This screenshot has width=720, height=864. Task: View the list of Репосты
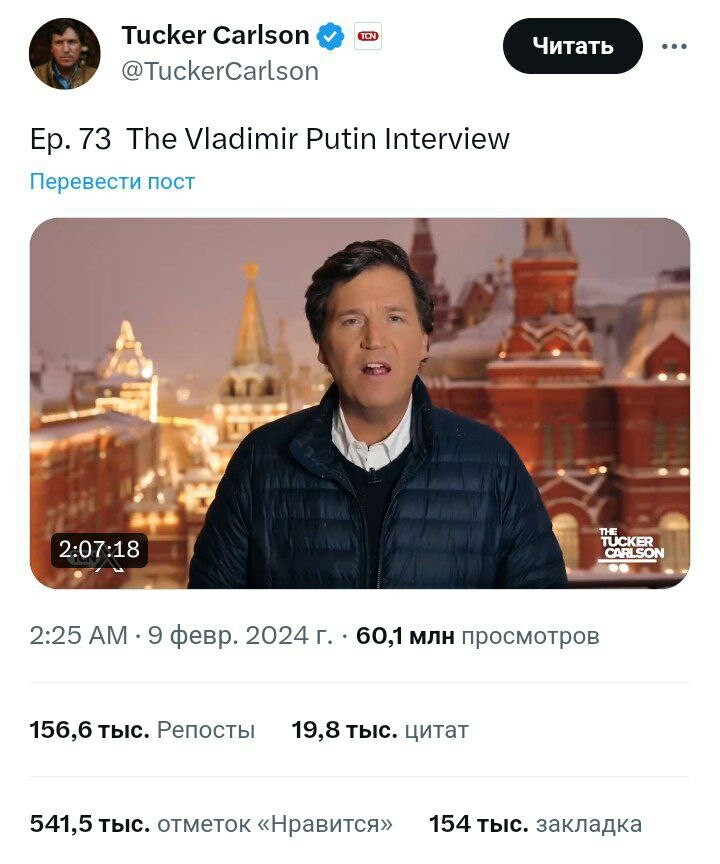pos(142,731)
